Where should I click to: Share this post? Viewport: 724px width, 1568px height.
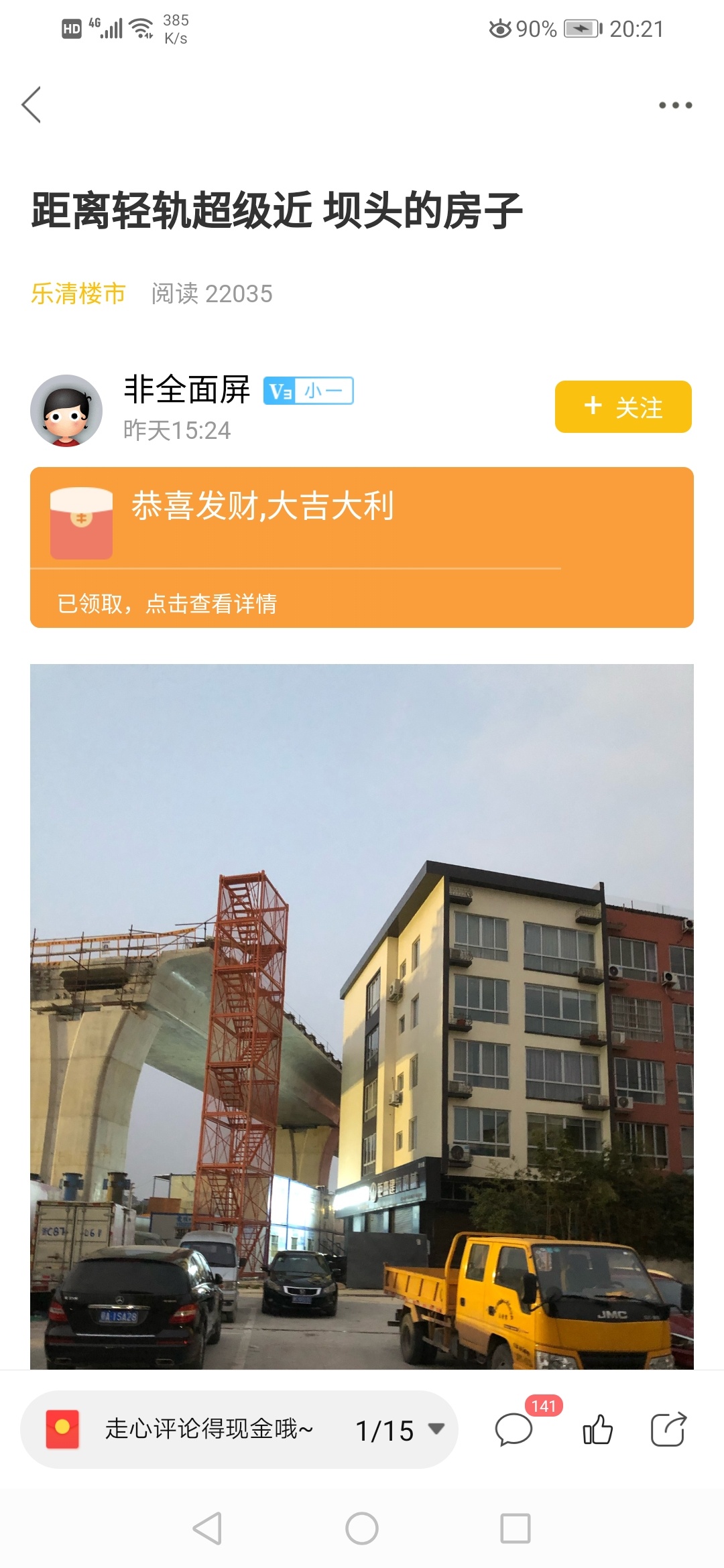668,1430
